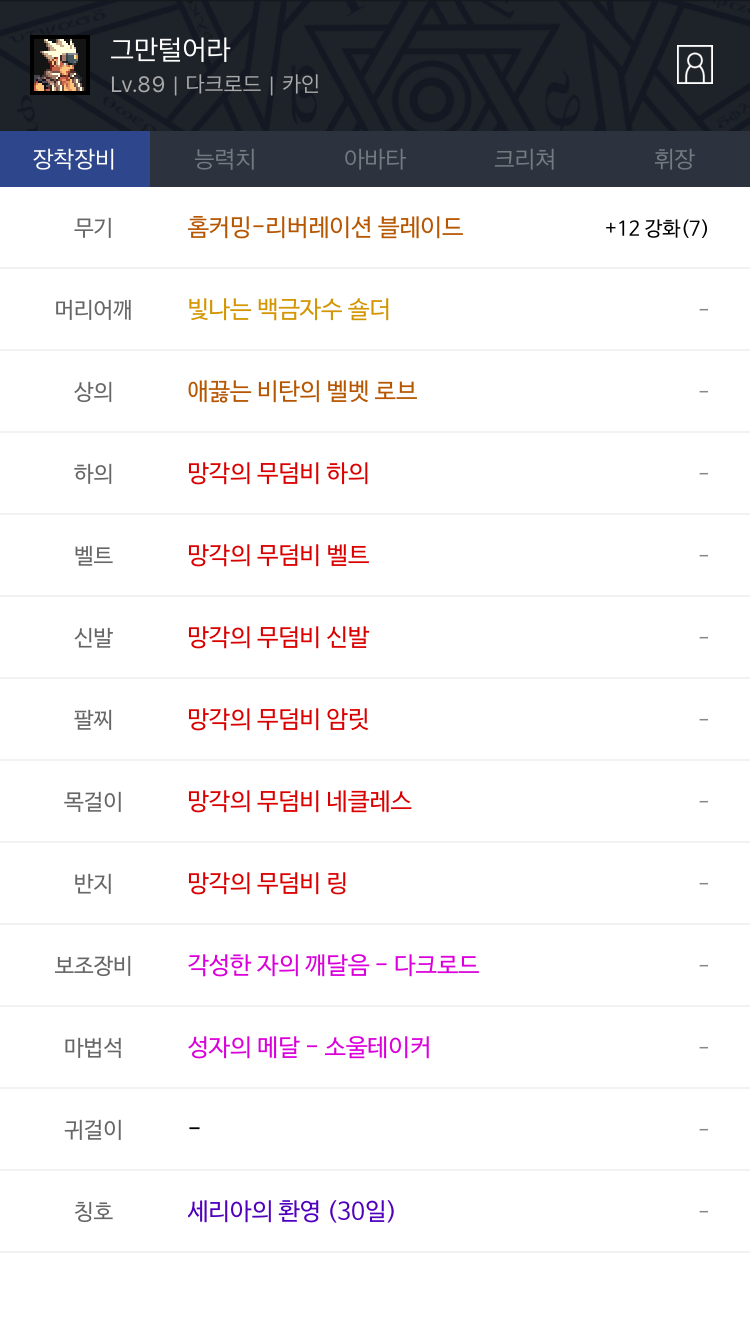750x1334 pixels.
Task: Open the character profile icon
Action: point(694,65)
